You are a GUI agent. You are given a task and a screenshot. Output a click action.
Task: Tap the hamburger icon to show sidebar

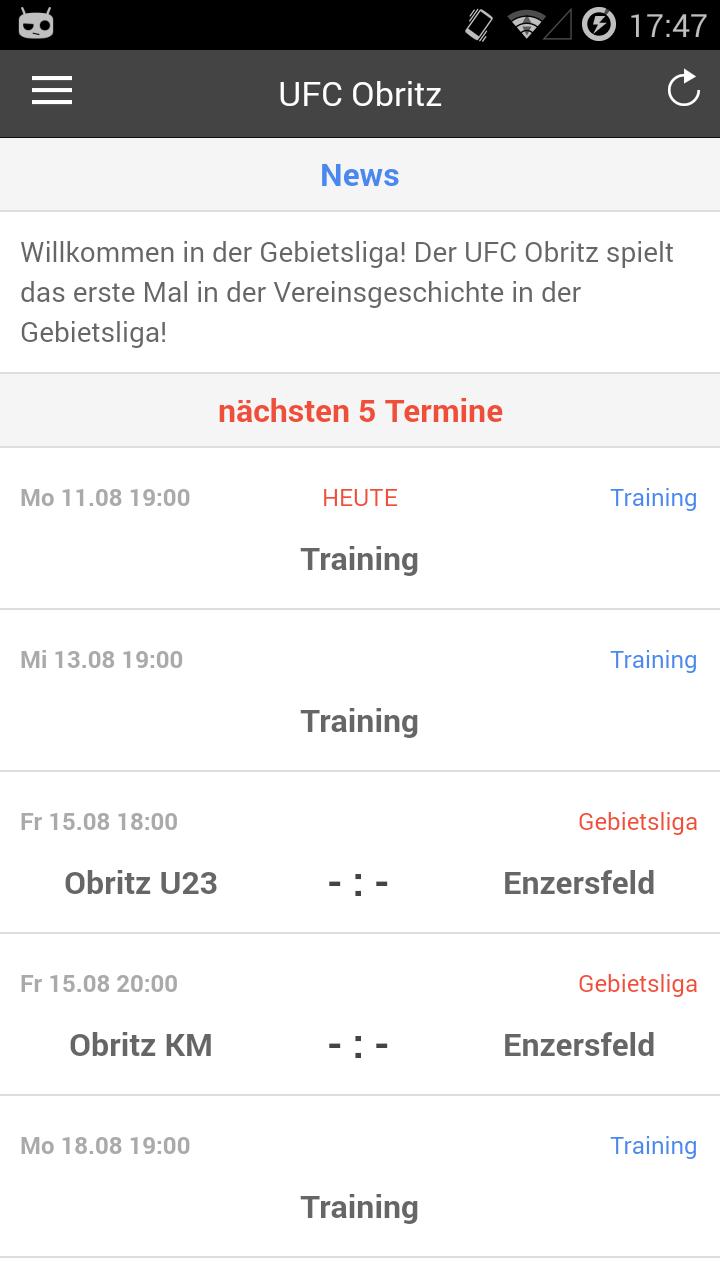52,92
